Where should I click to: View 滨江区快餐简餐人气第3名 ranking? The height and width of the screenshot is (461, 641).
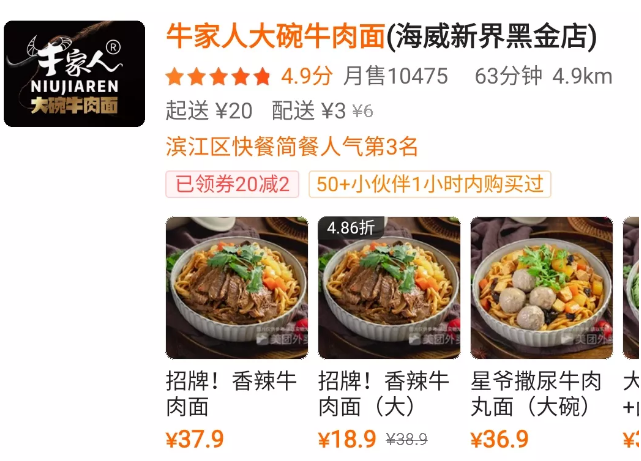[292, 147]
